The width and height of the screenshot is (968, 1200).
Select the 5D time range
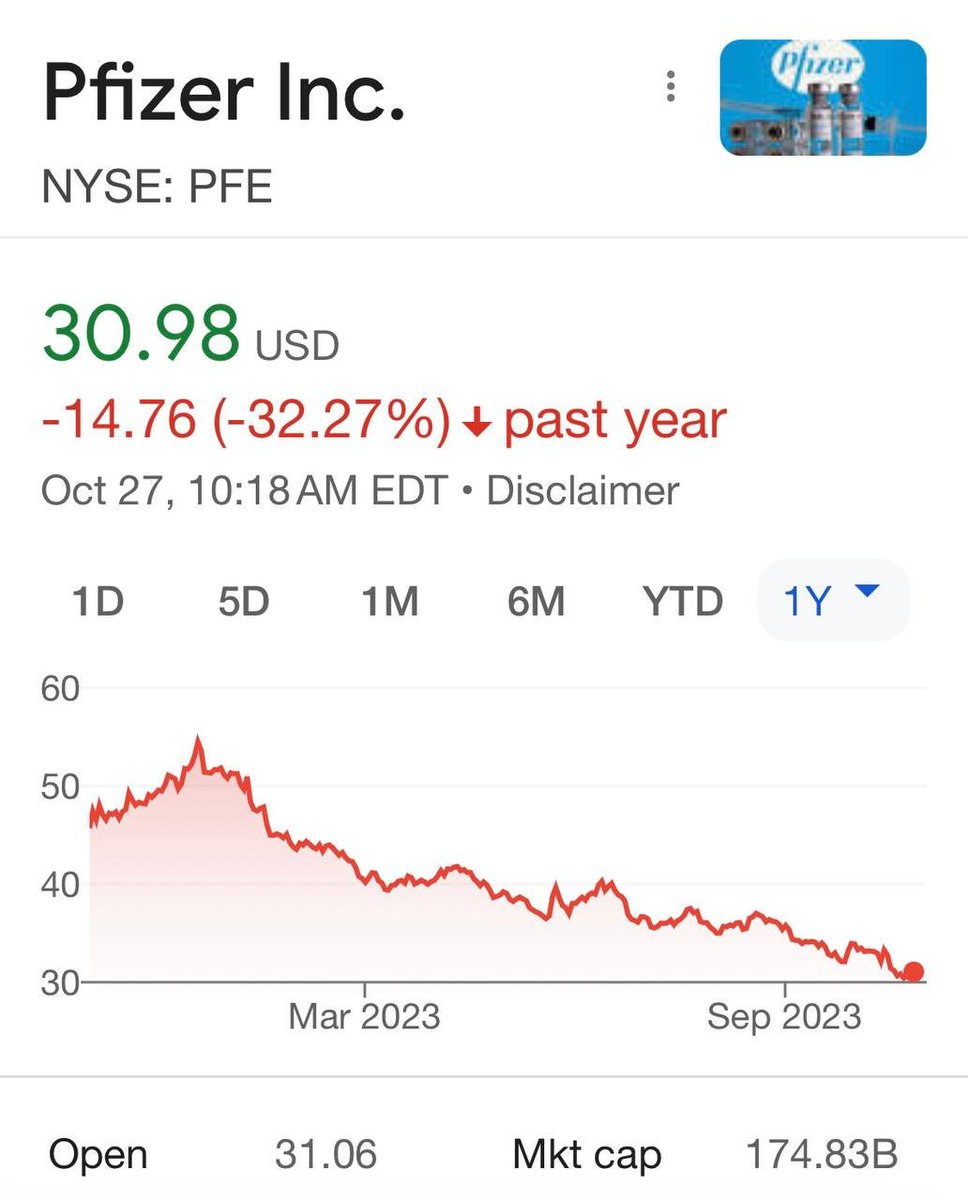244,602
